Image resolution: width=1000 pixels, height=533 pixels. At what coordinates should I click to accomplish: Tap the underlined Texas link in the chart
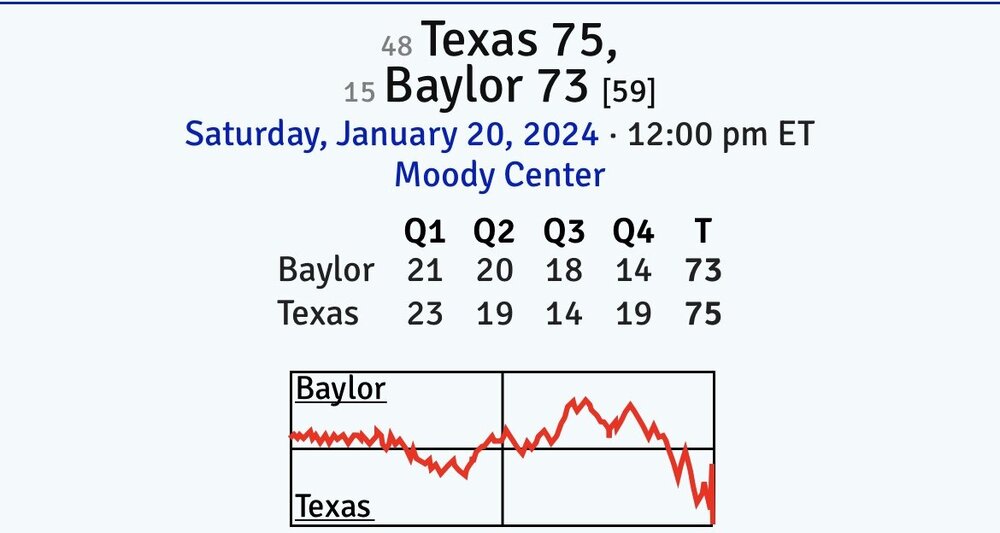pyautogui.click(x=334, y=507)
